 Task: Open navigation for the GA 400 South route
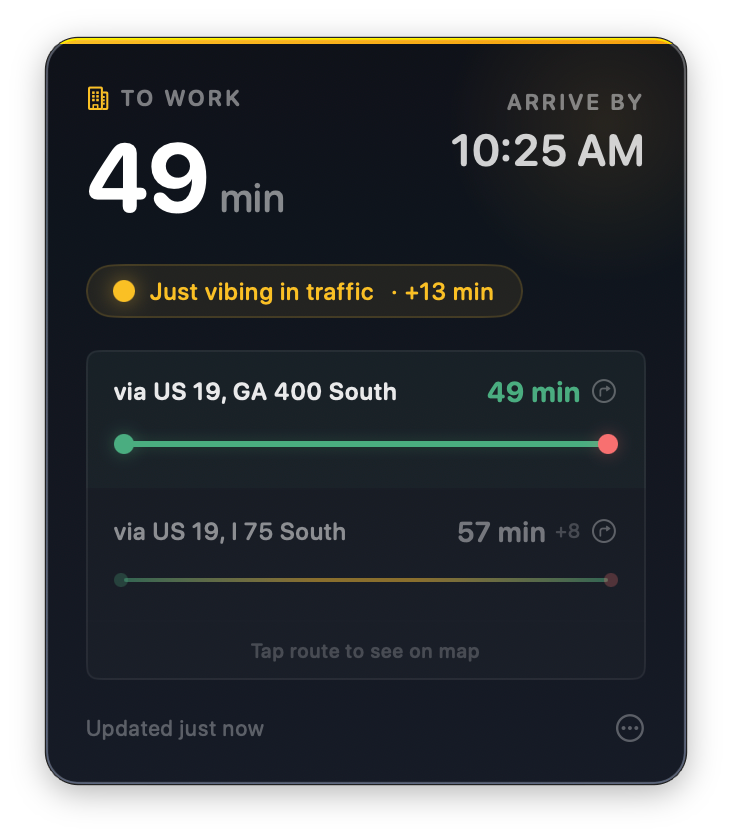603,392
